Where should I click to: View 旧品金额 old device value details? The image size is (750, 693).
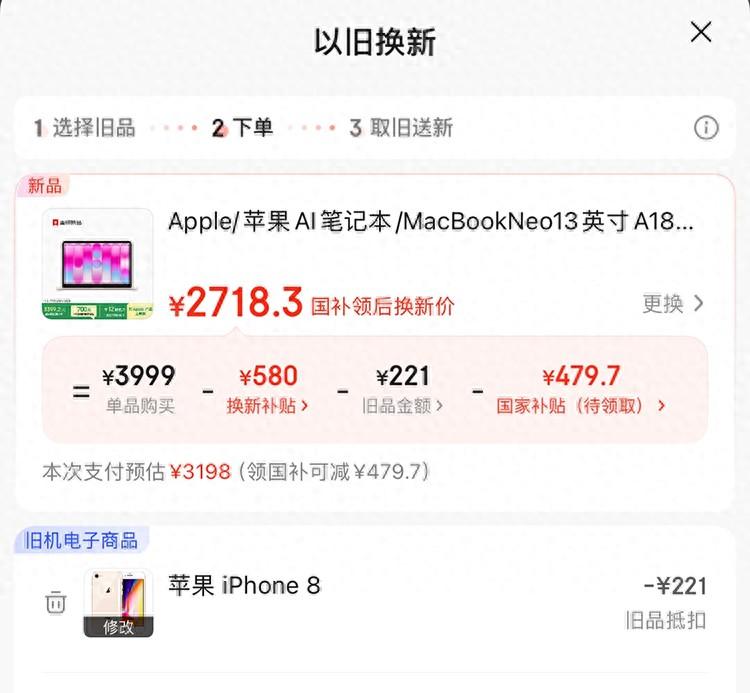coord(402,406)
